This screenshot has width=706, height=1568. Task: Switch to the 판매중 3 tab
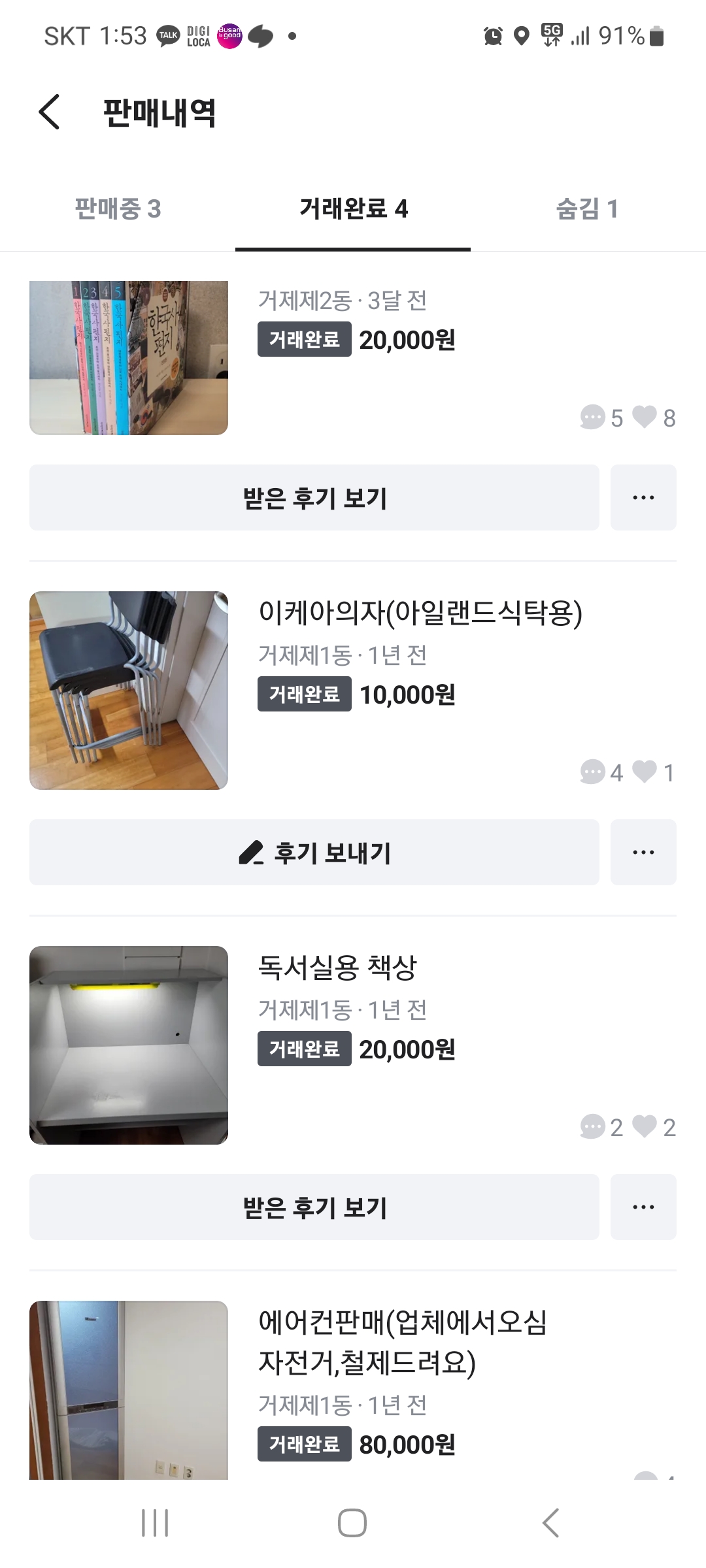tap(118, 209)
